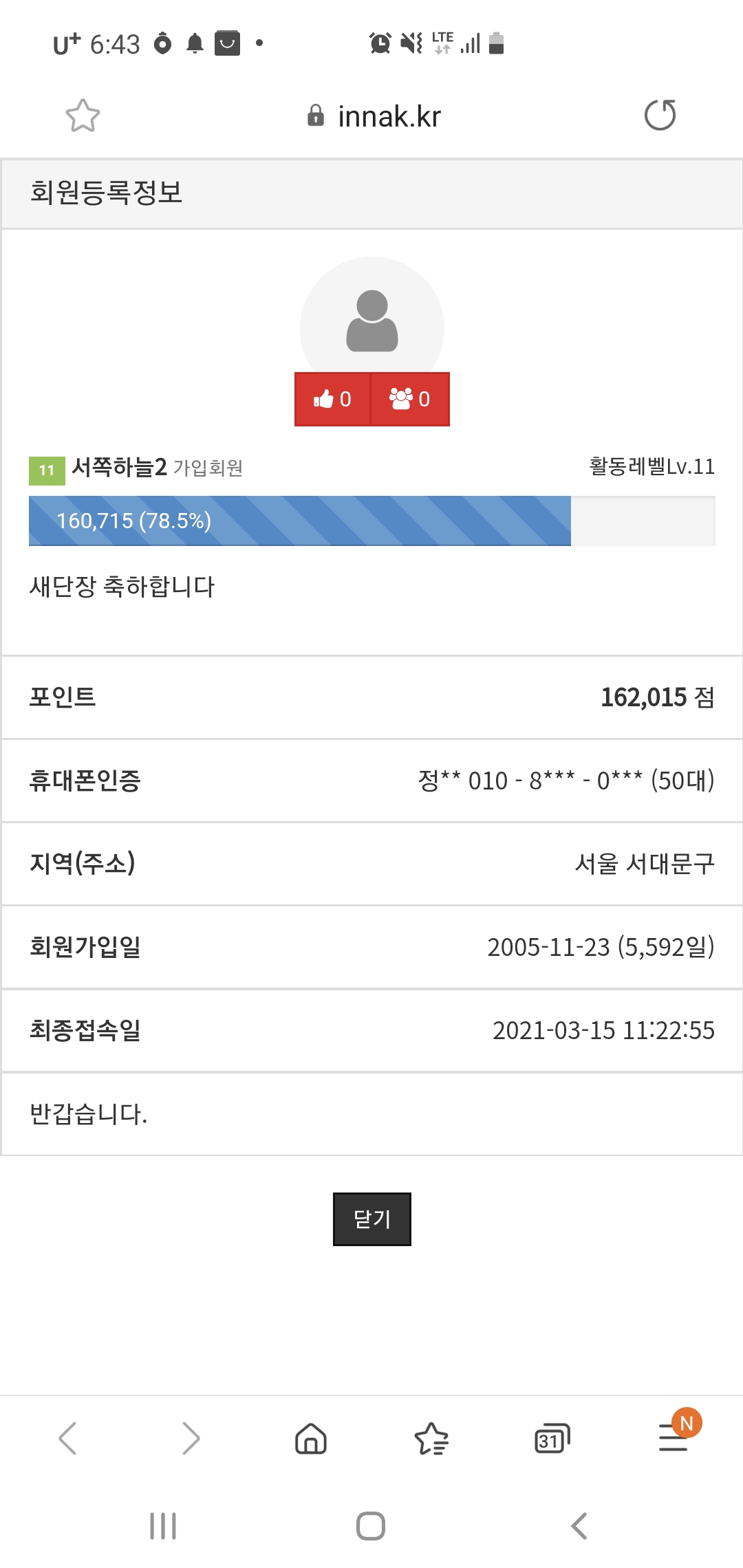Bookmark this page with the star icon

tap(83, 116)
